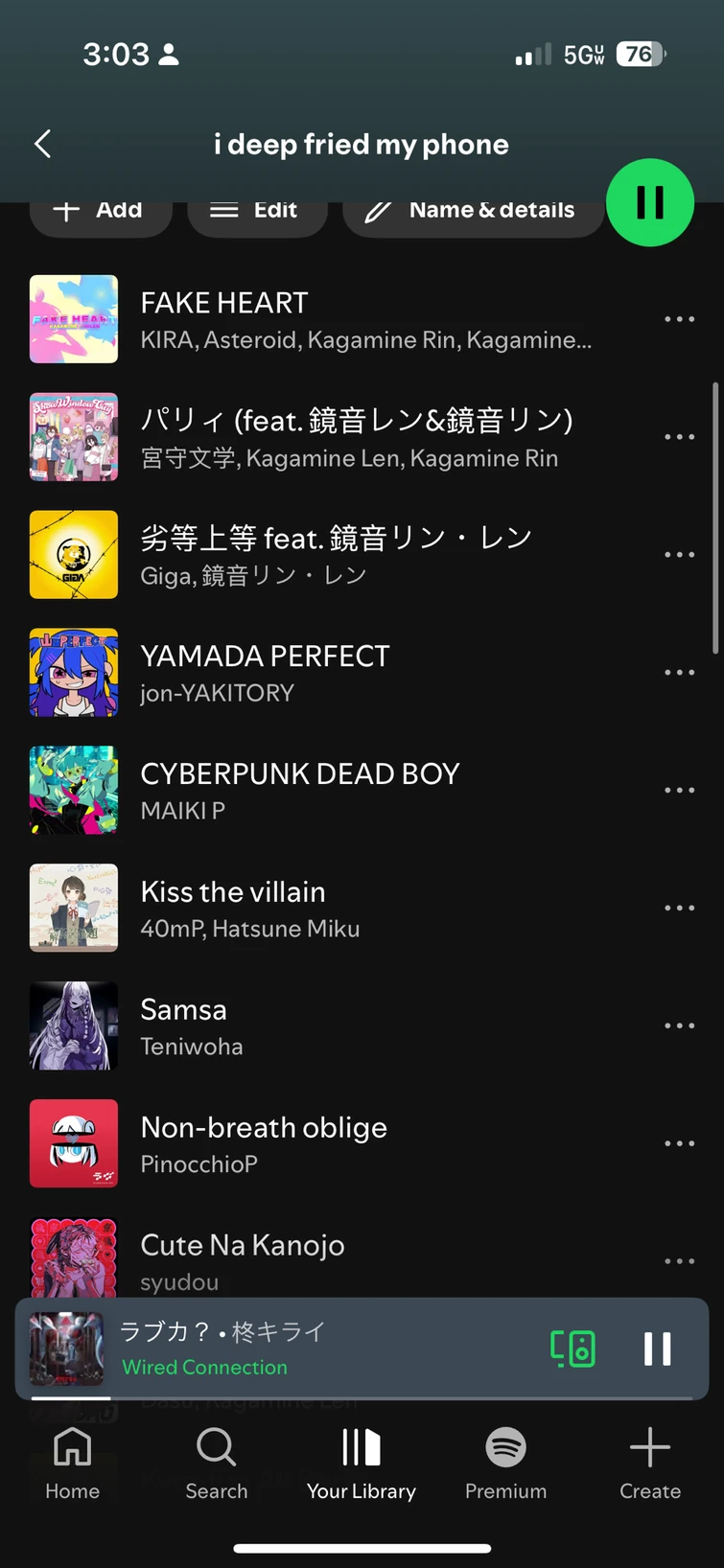
Task: Go back from the playlist
Action: [42, 145]
